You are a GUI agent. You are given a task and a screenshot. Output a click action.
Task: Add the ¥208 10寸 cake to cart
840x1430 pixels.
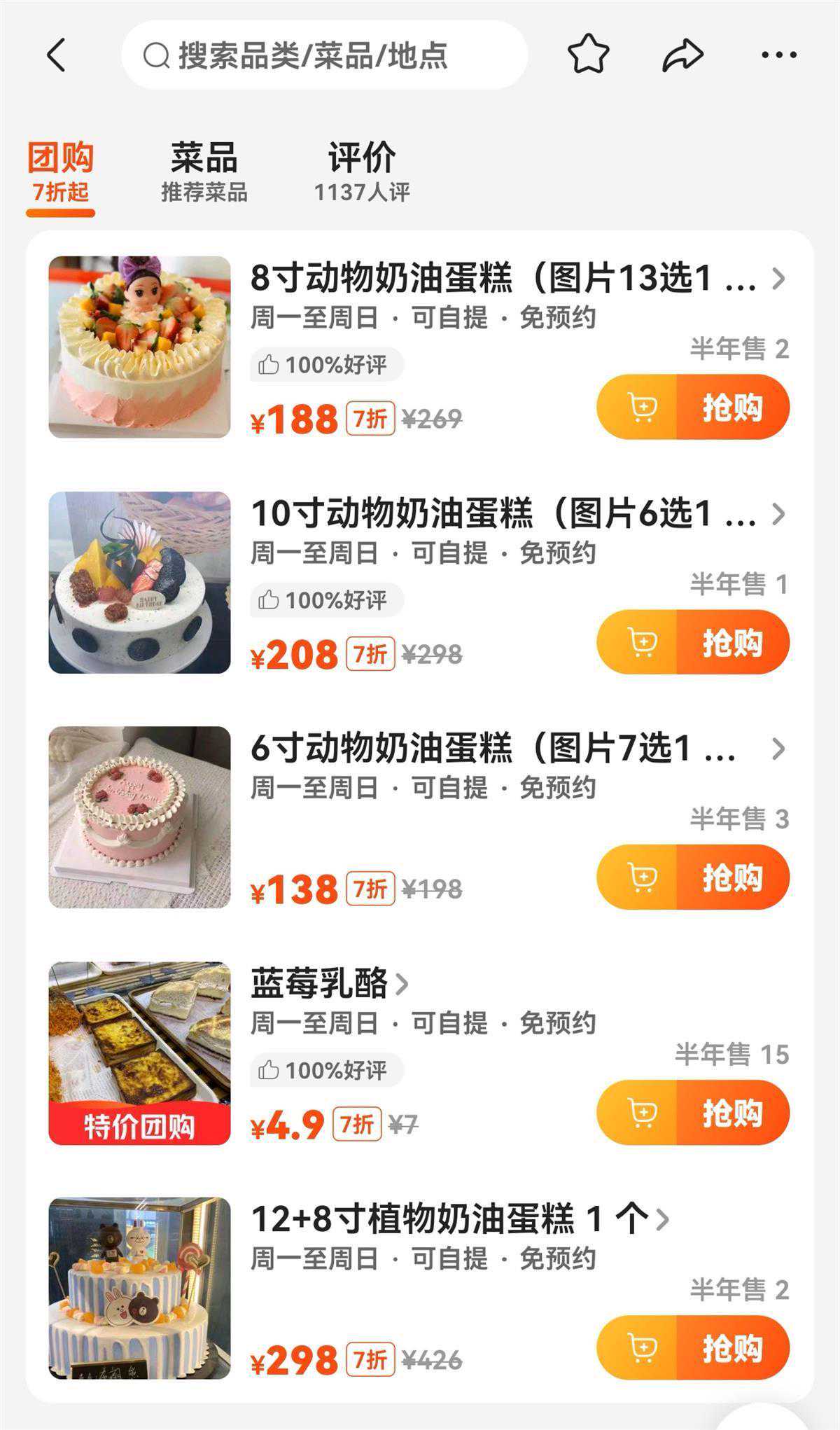(x=640, y=642)
